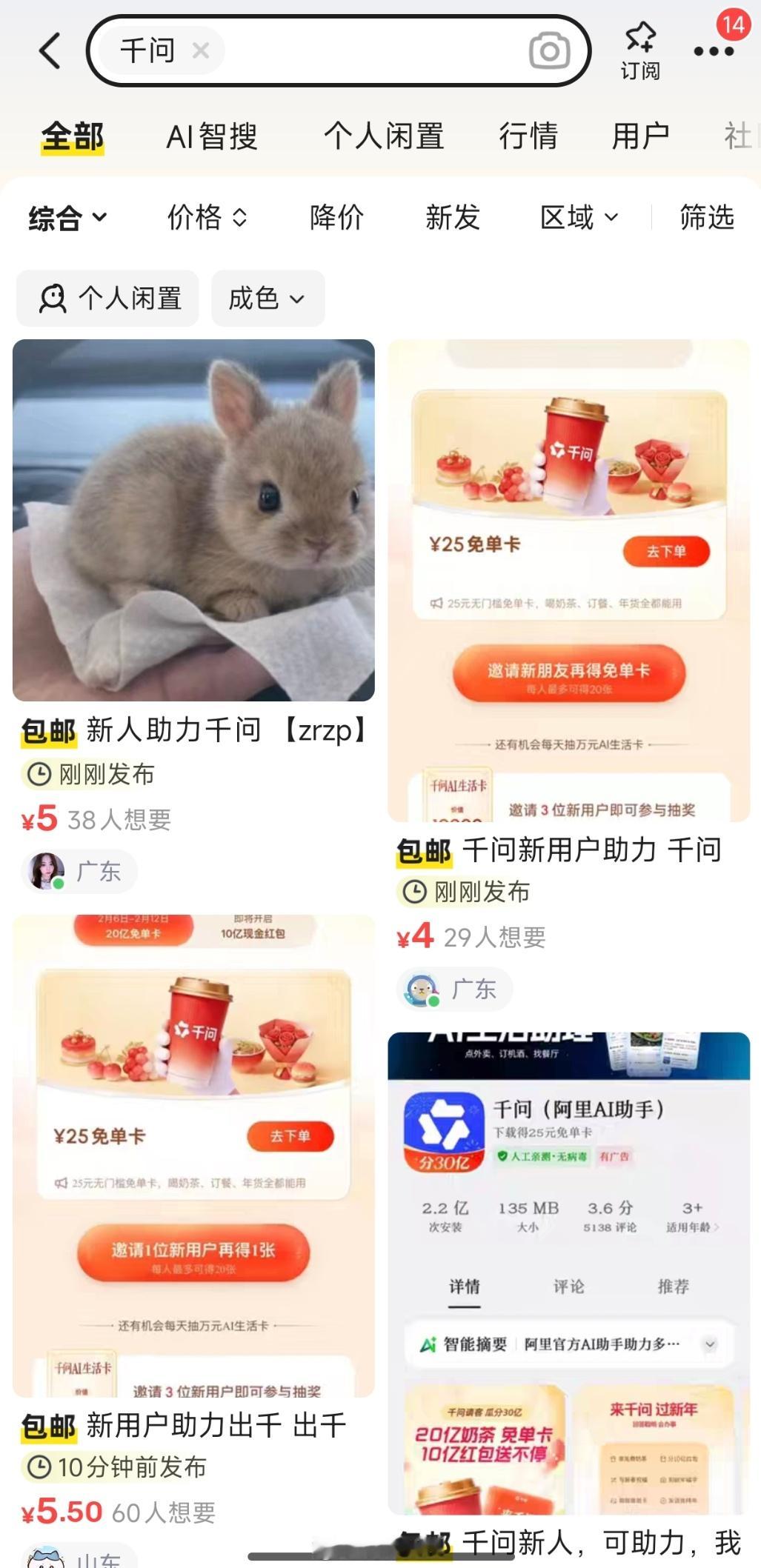The width and height of the screenshot is (761, 1568).
Task: Switch to the AI智搜 tab
Action: [213, 136]
